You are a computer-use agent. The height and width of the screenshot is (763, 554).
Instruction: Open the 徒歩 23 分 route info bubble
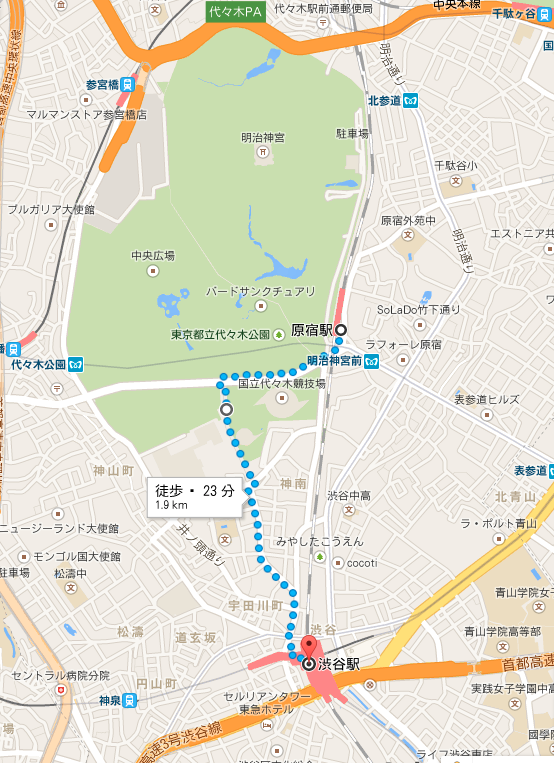point(195,496)
